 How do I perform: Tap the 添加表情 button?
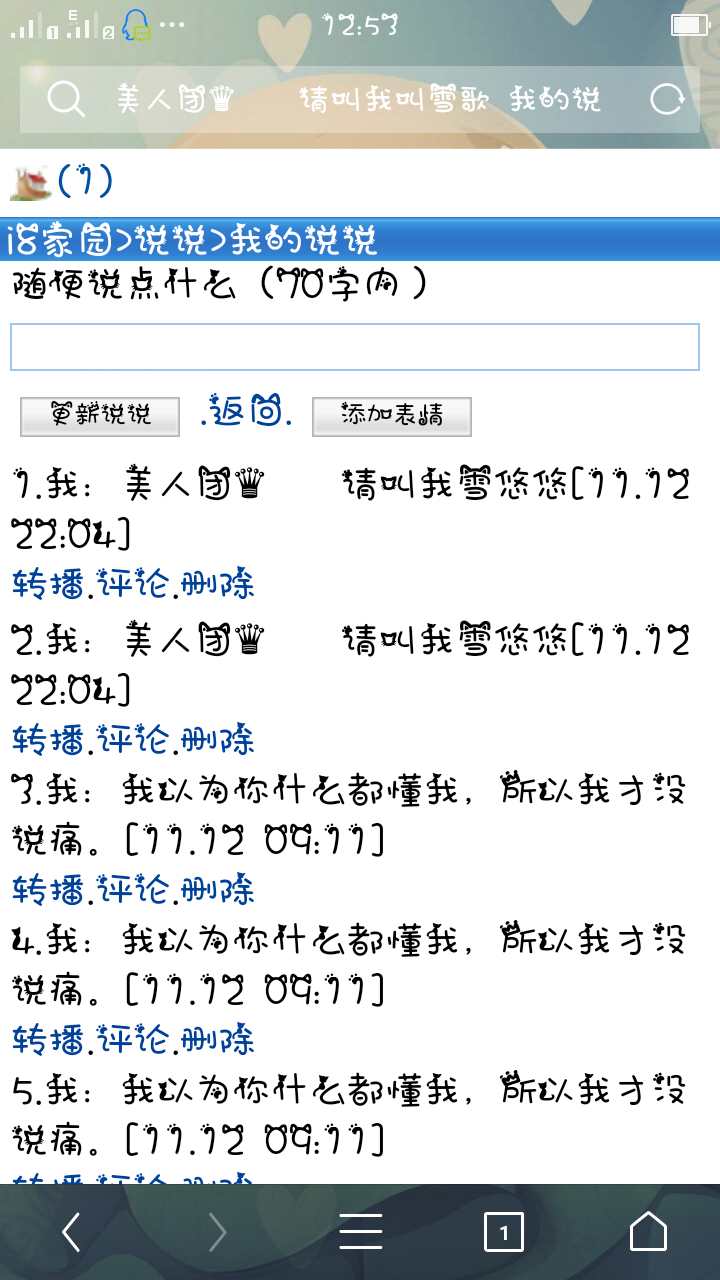click(x=391, y=416)
